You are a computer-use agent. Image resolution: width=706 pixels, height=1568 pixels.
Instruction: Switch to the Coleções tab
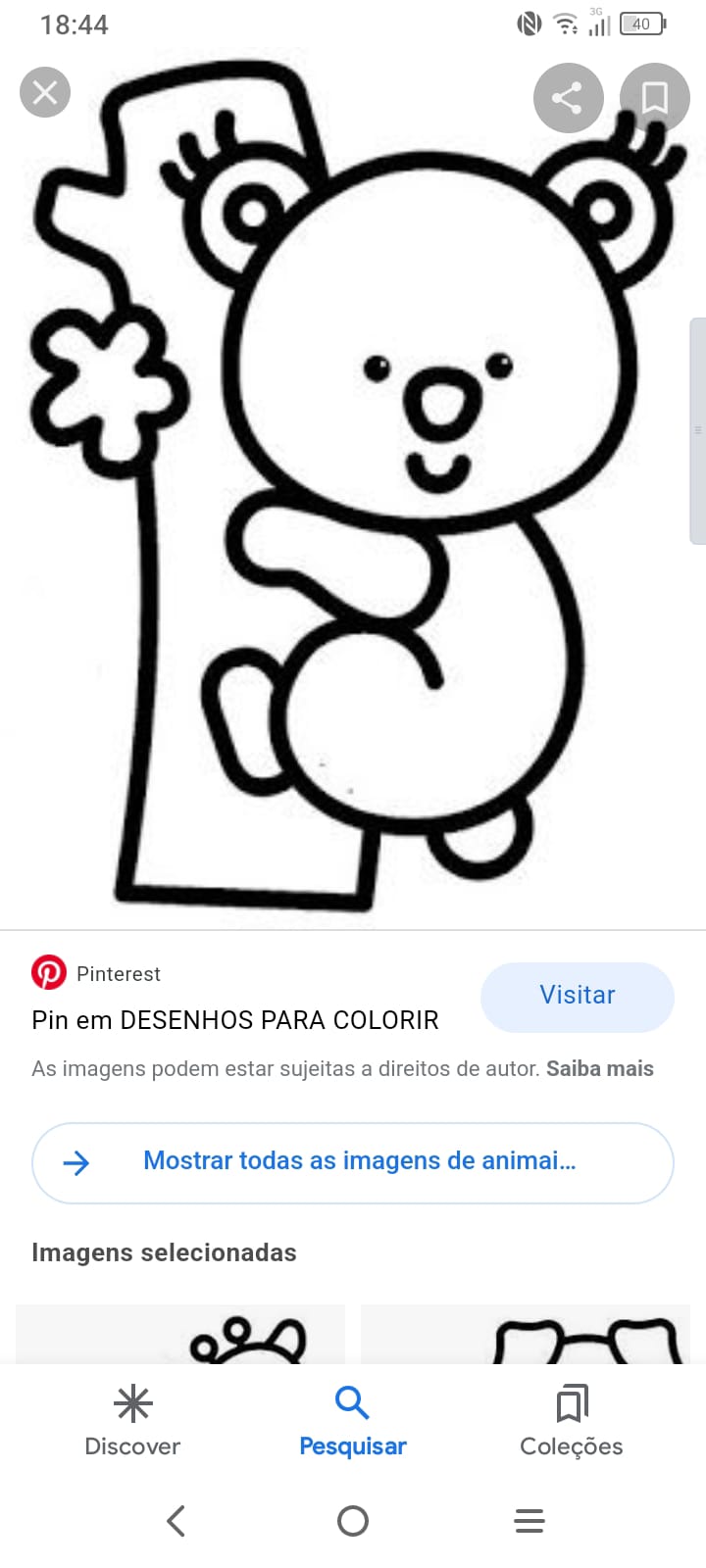pyautogui.click(x=572, y=1421)
